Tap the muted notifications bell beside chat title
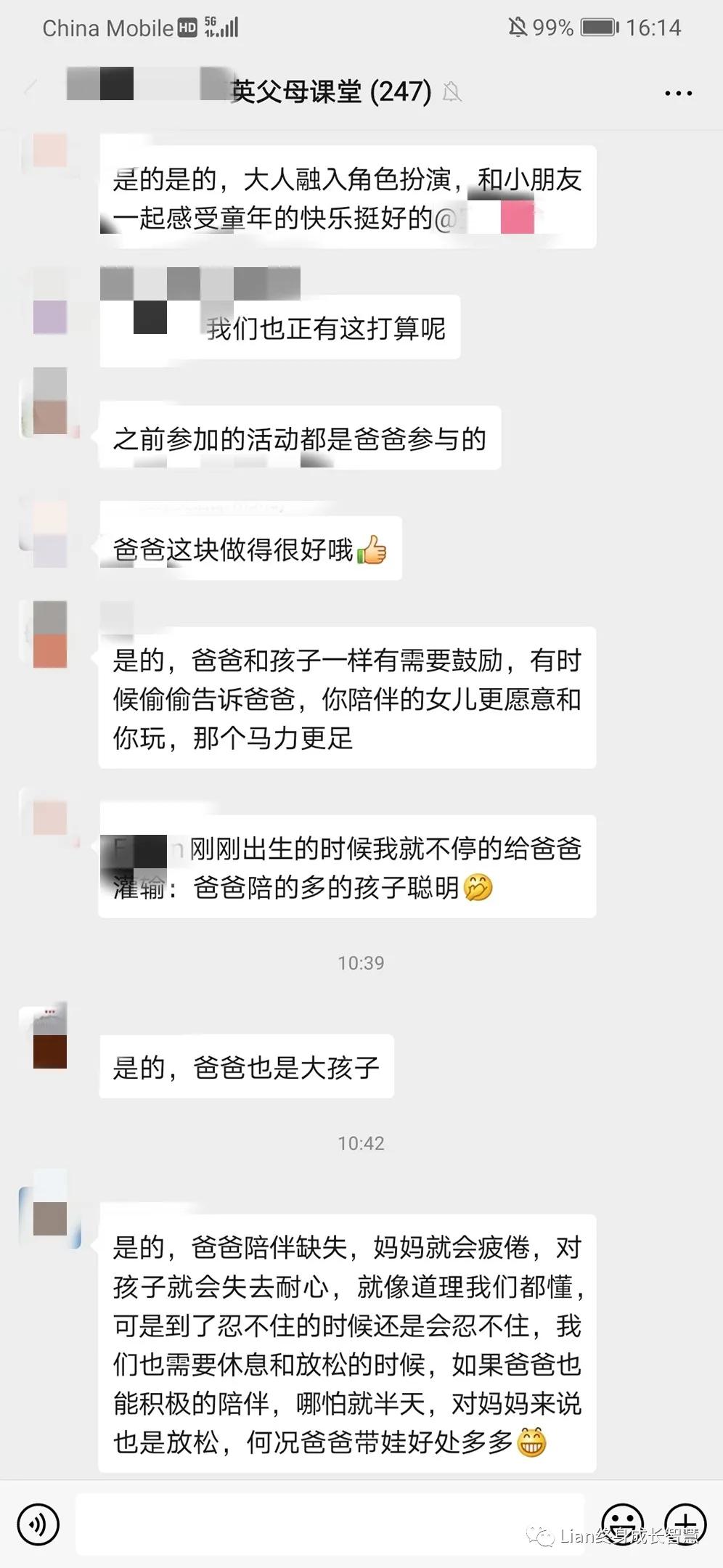Viewport: 723px width, 1568px height. pyautogui.click(x=454, y=93)
